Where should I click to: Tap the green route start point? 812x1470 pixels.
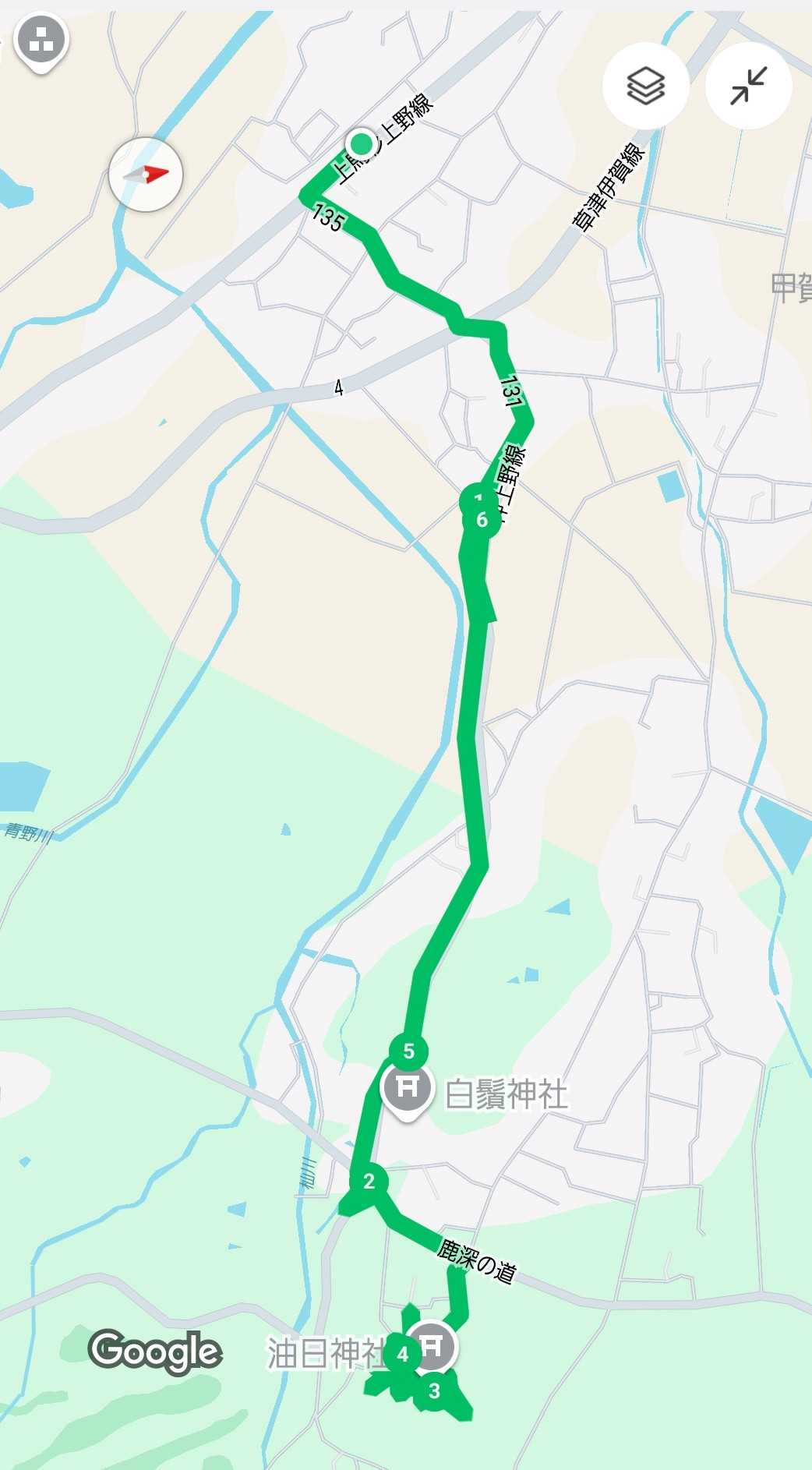(362, 143)
